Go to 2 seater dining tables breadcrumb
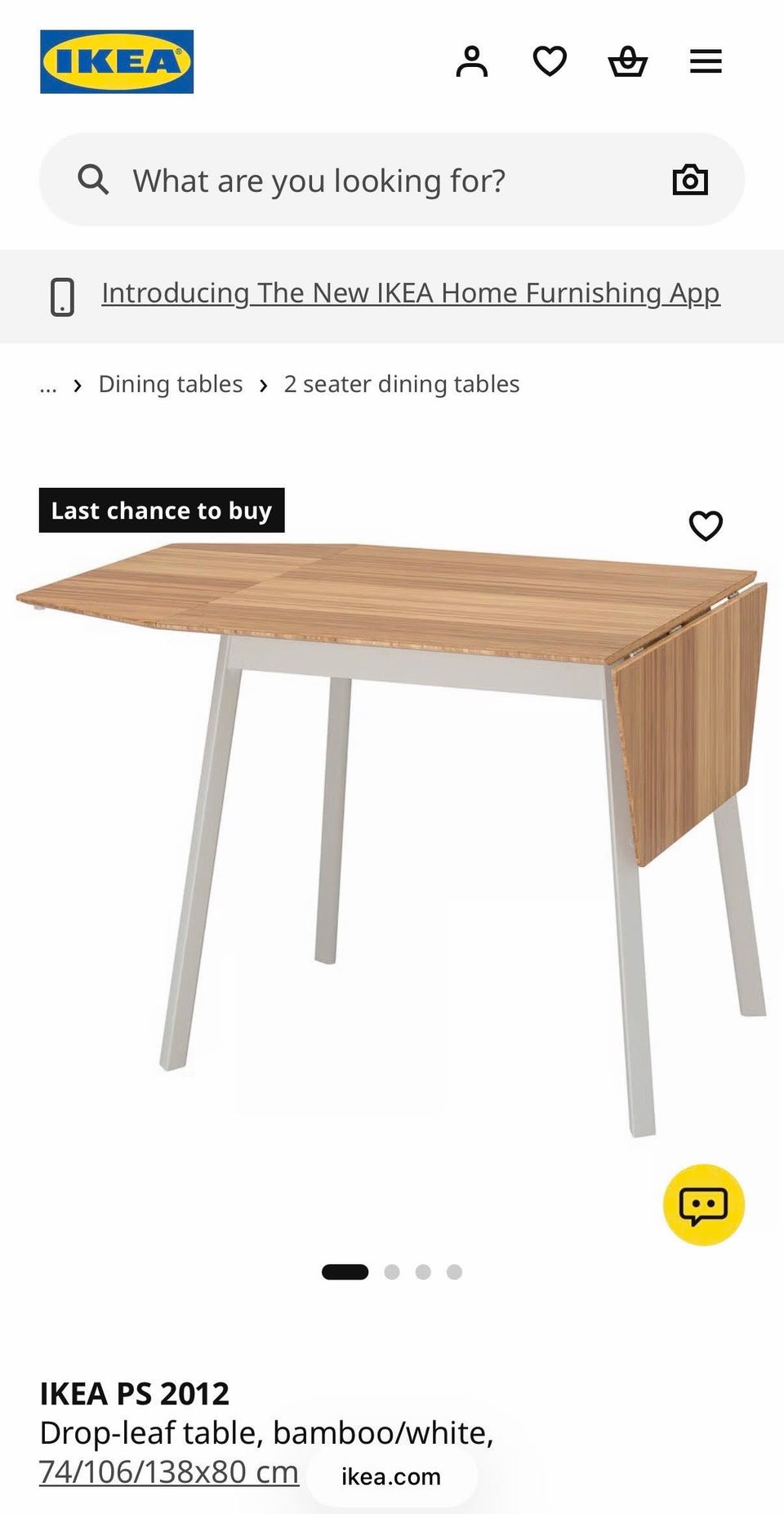This screenshot has width=784, height=1514. 402,384
